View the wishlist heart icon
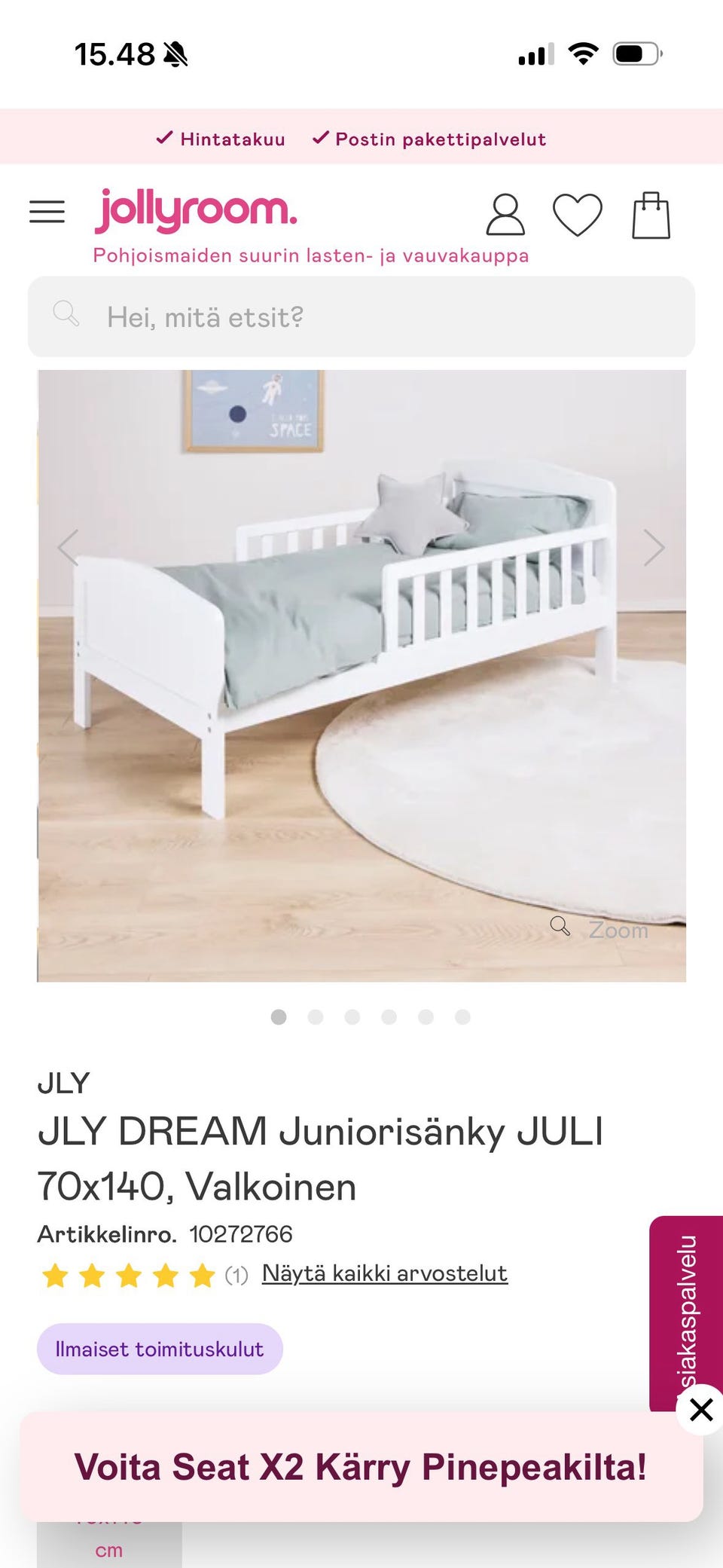The width and height of the screenshot is (723, 1568). (578, 215)
